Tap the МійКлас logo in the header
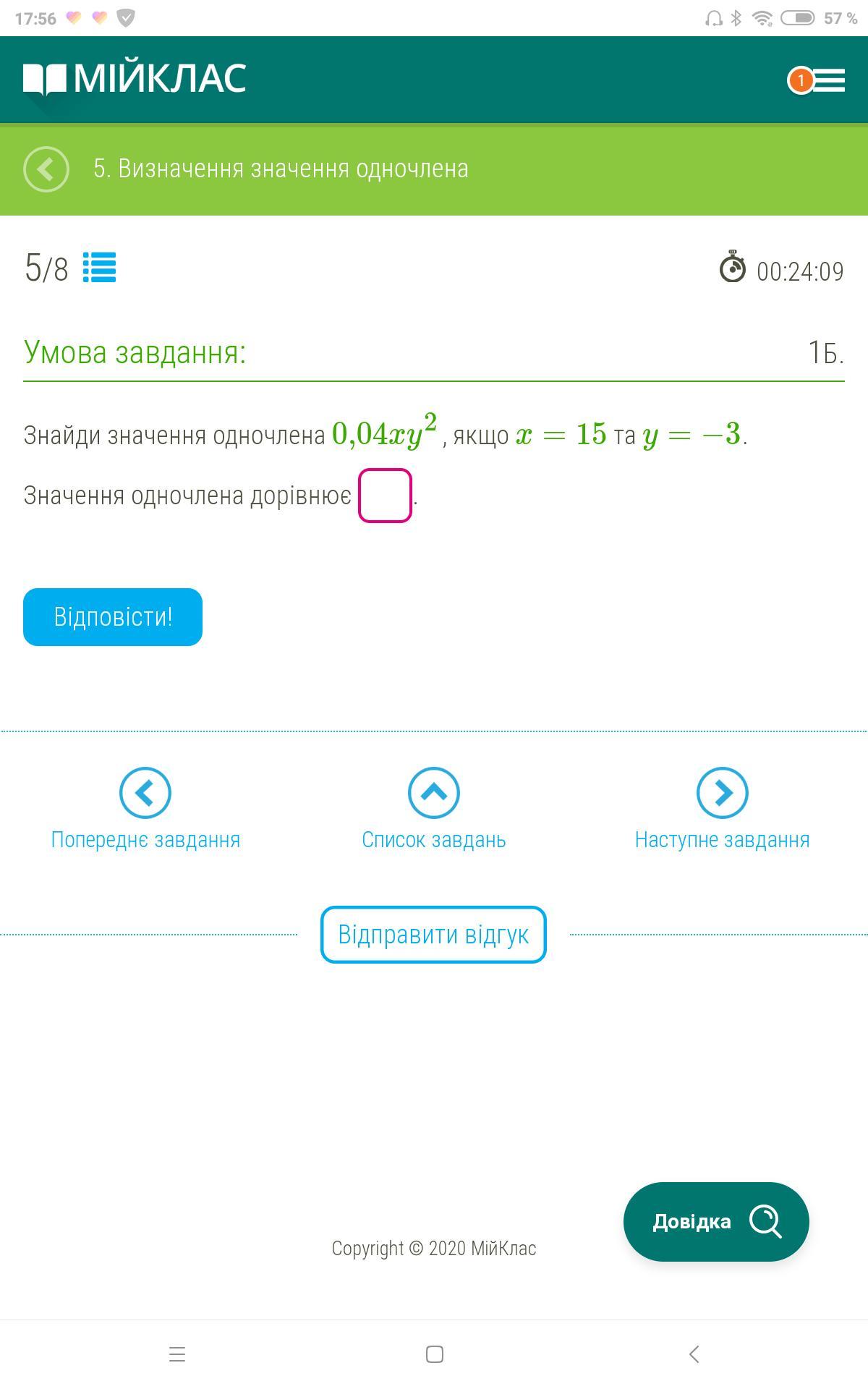Image resolution: width=868 pixels, height=1389 pixels. (x=135, y=79)
